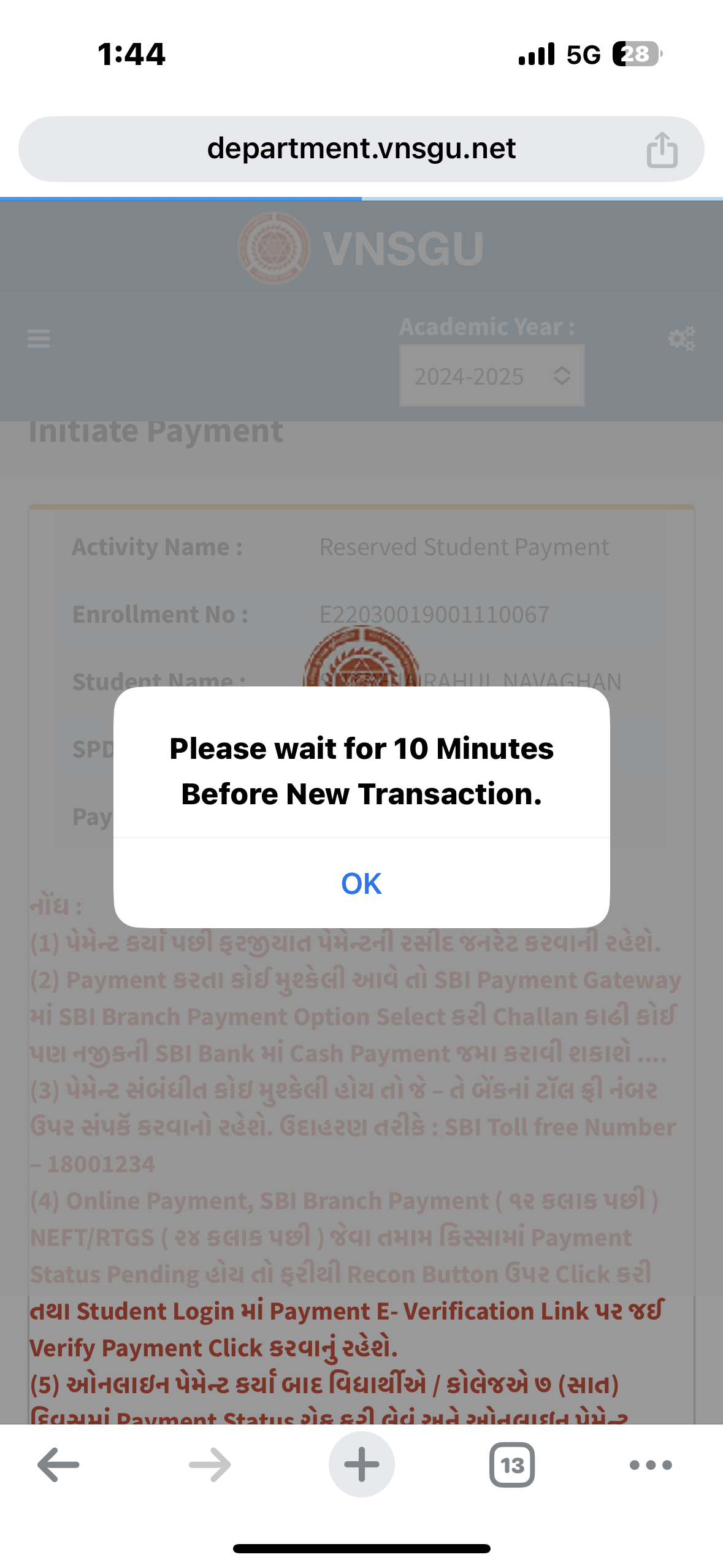
Task: Dismiss the alert by tapping OK
Action: click(x=361, y=883)
